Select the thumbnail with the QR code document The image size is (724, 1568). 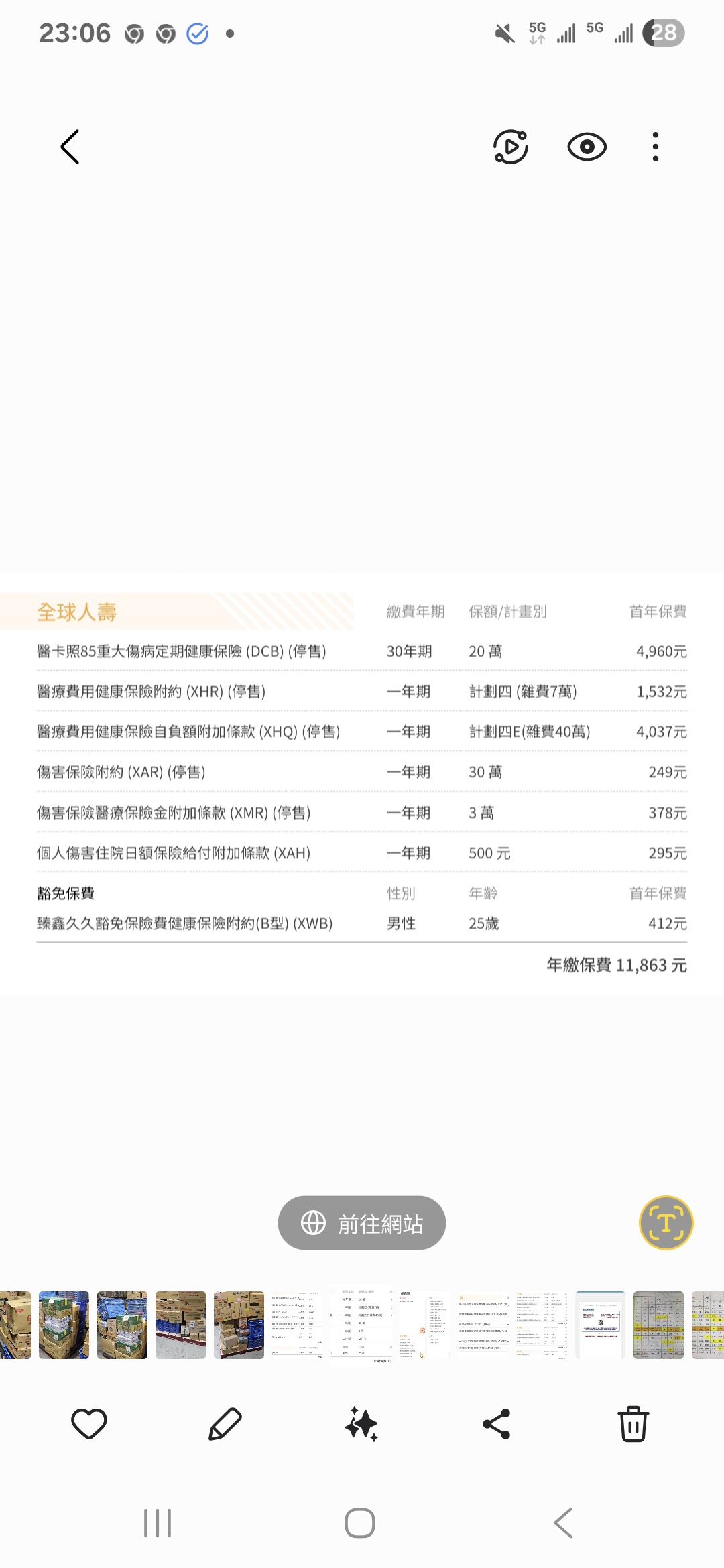[600, 1325]
